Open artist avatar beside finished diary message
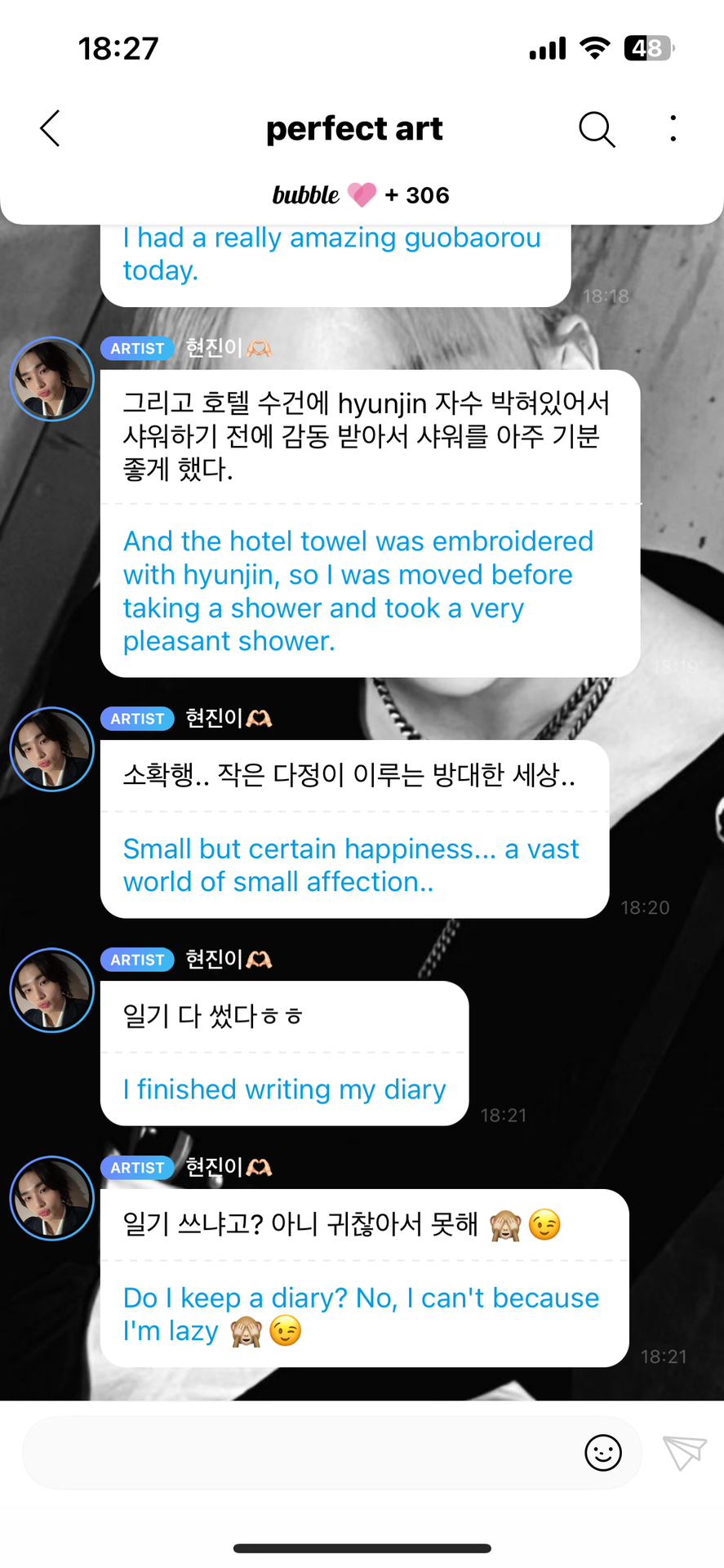The height and width of the screenshot is (1568, 724). click(52, 990)
